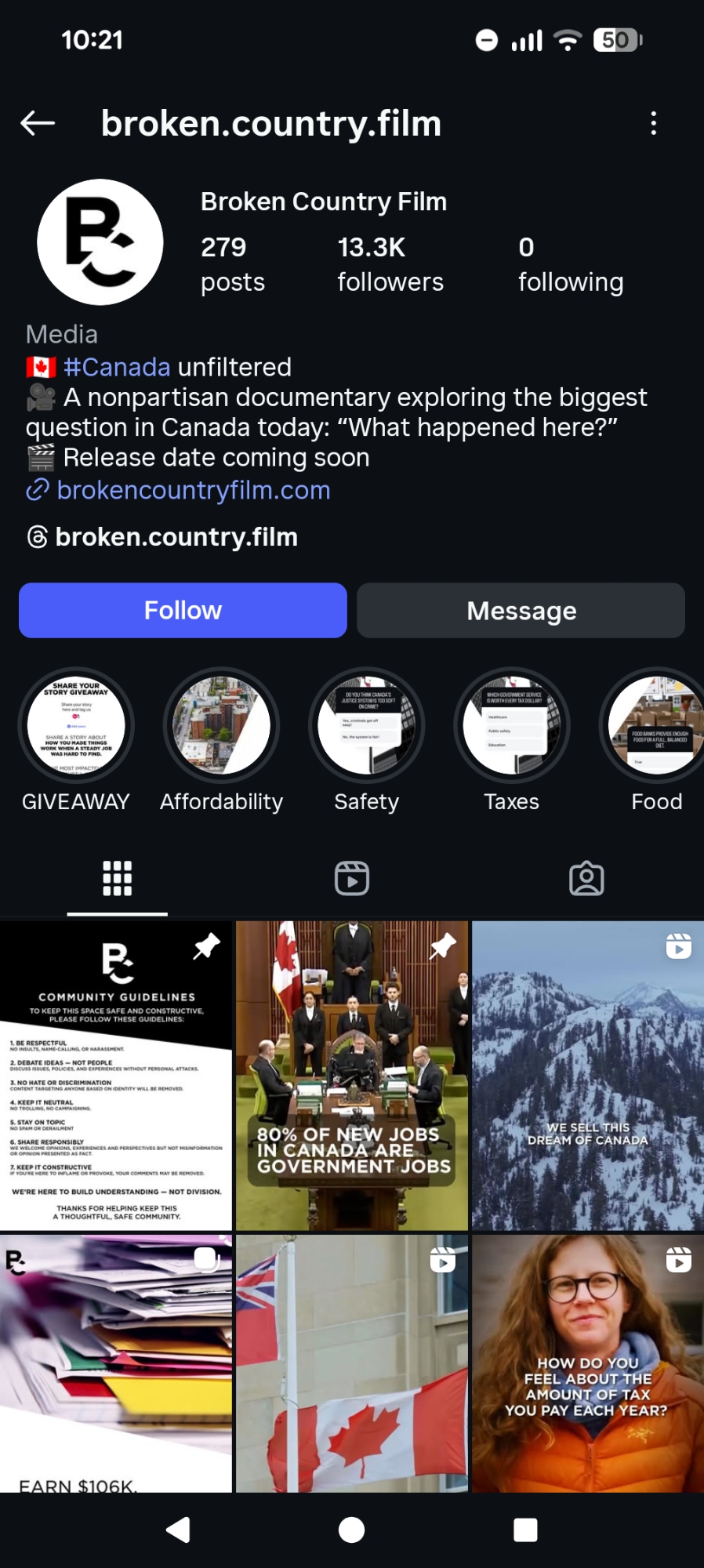Message this profile
This screenshot has height=1568, width=704.
(x=521, y=610)
